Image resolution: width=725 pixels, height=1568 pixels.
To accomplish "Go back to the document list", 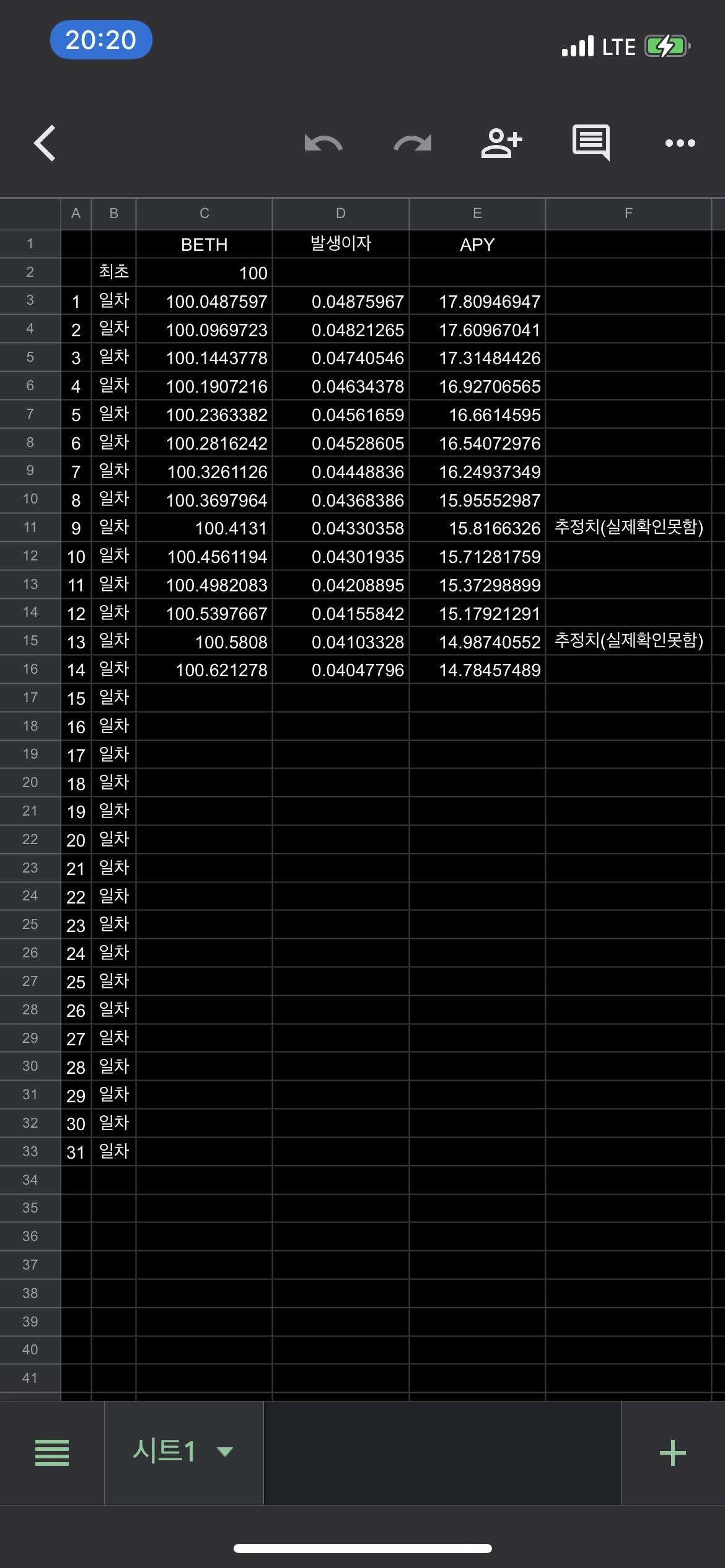I will point(45,143).
